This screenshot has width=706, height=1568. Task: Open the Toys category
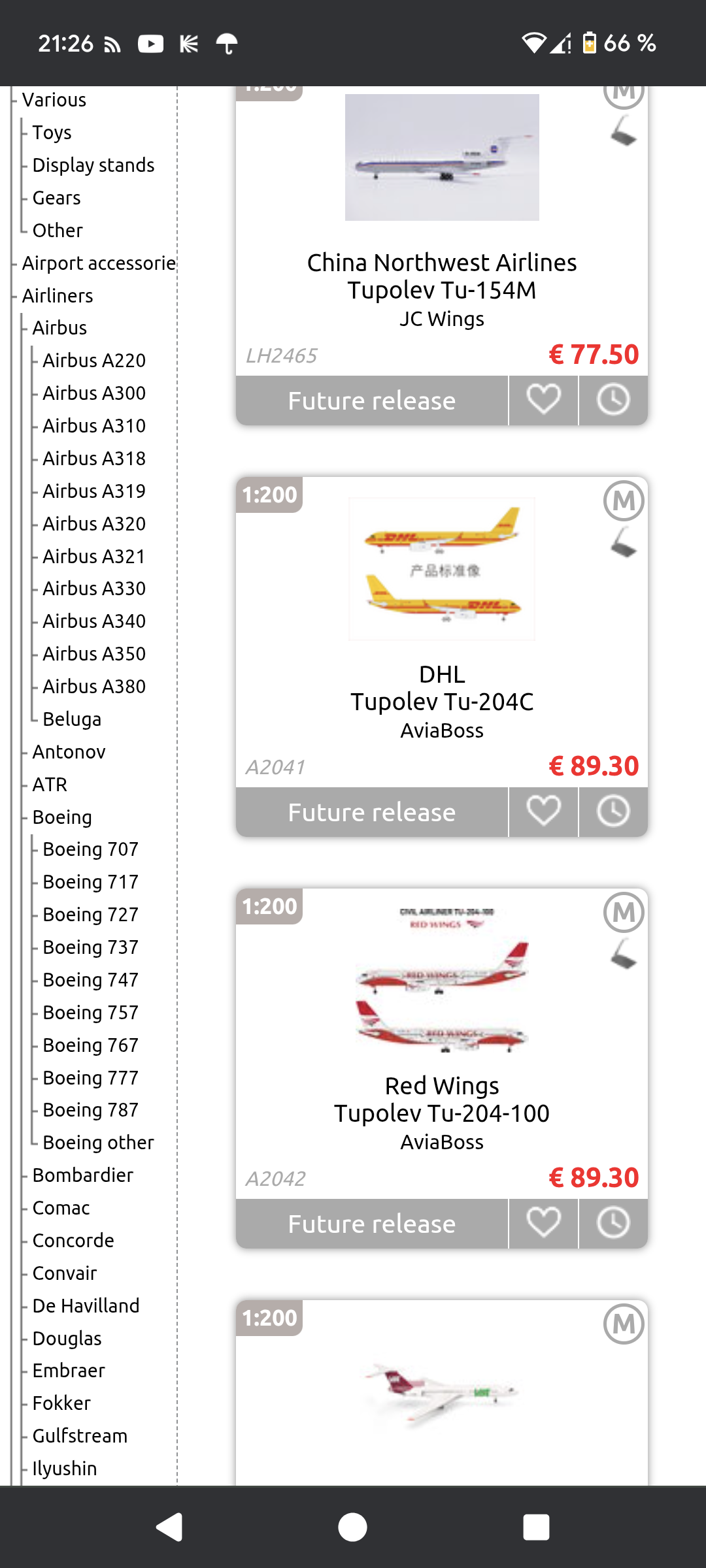[52, 132]
